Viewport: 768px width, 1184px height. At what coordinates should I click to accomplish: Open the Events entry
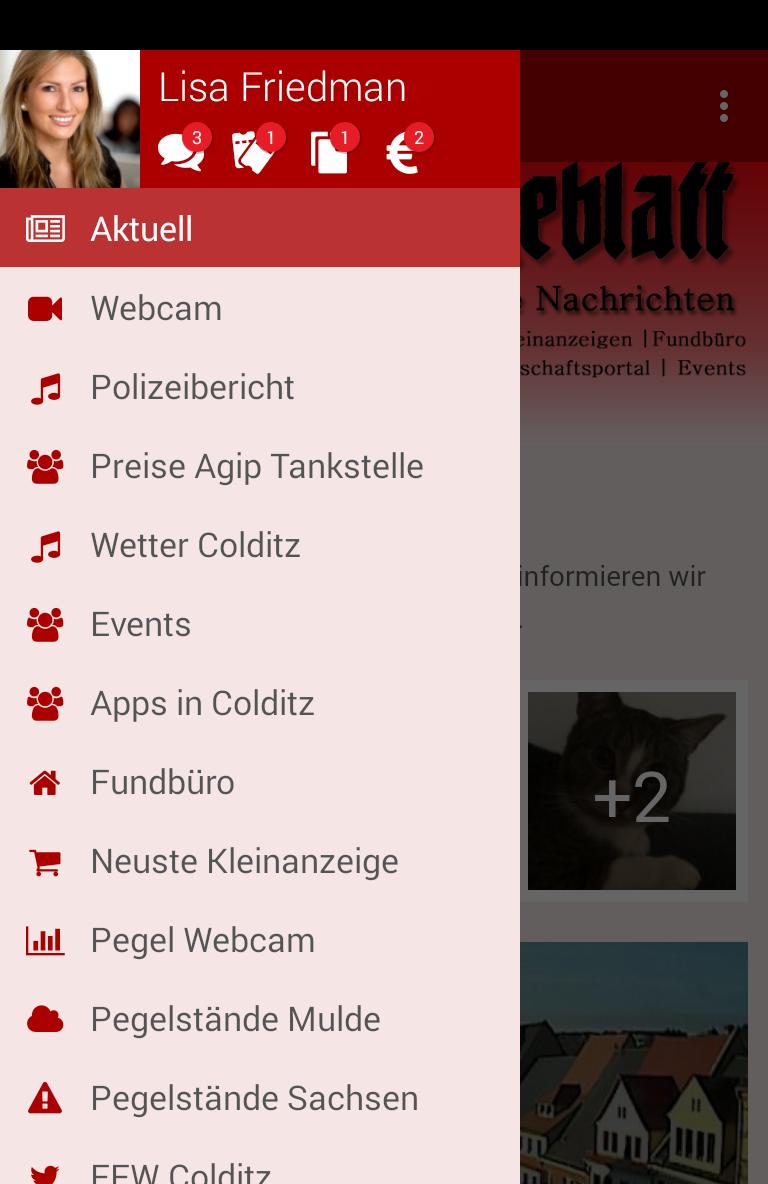click(x=259, y=624)
